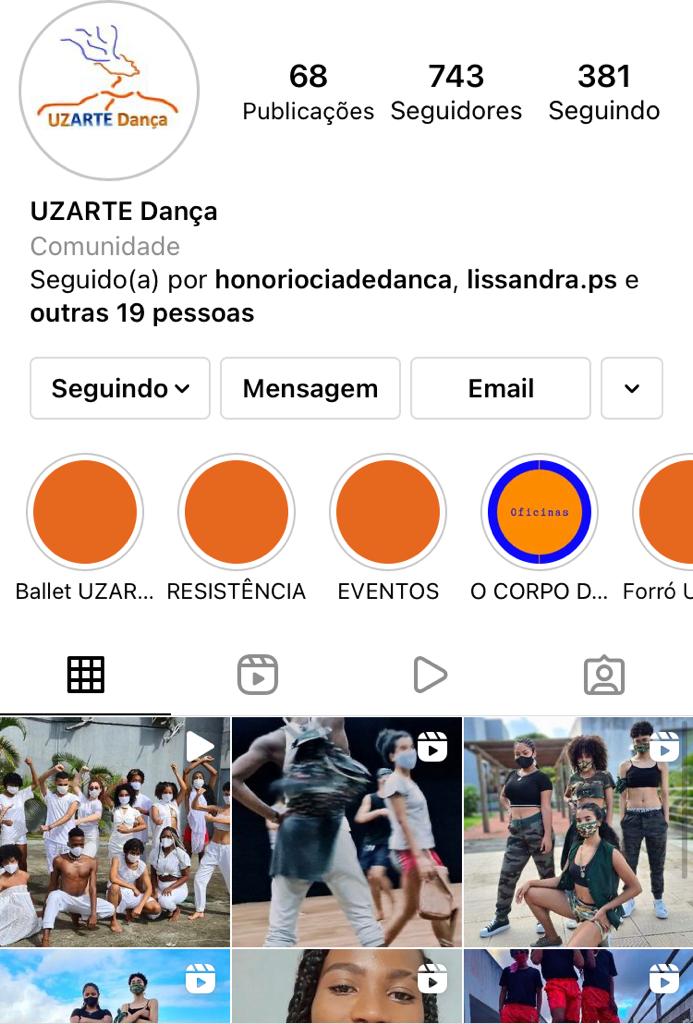Open the reel of four women in camouflage
Viewport: 693px width, 1024px height.
578,831
